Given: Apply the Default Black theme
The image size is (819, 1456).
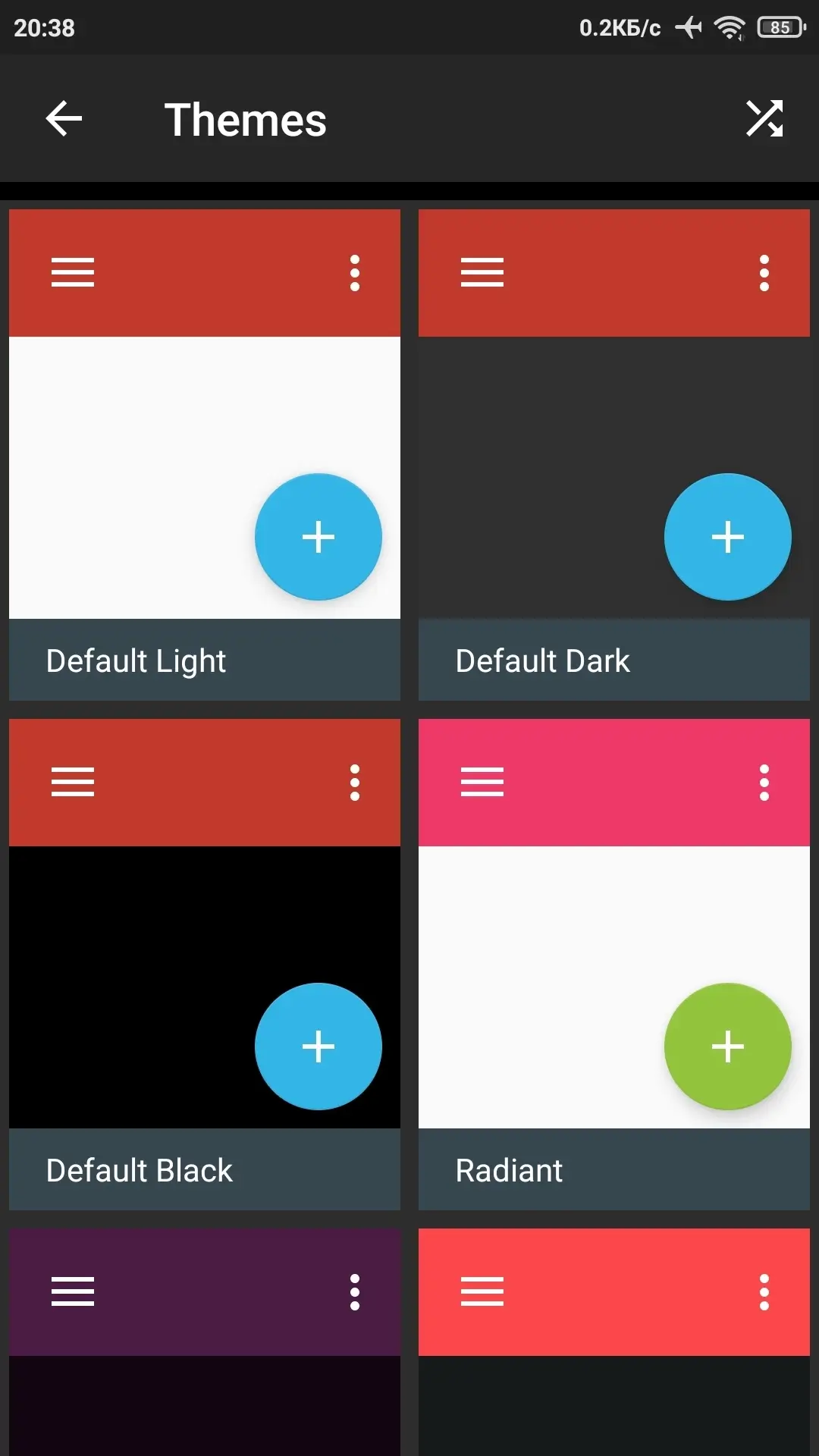Looking at the screenshot, I should click(x=205, y=965).
